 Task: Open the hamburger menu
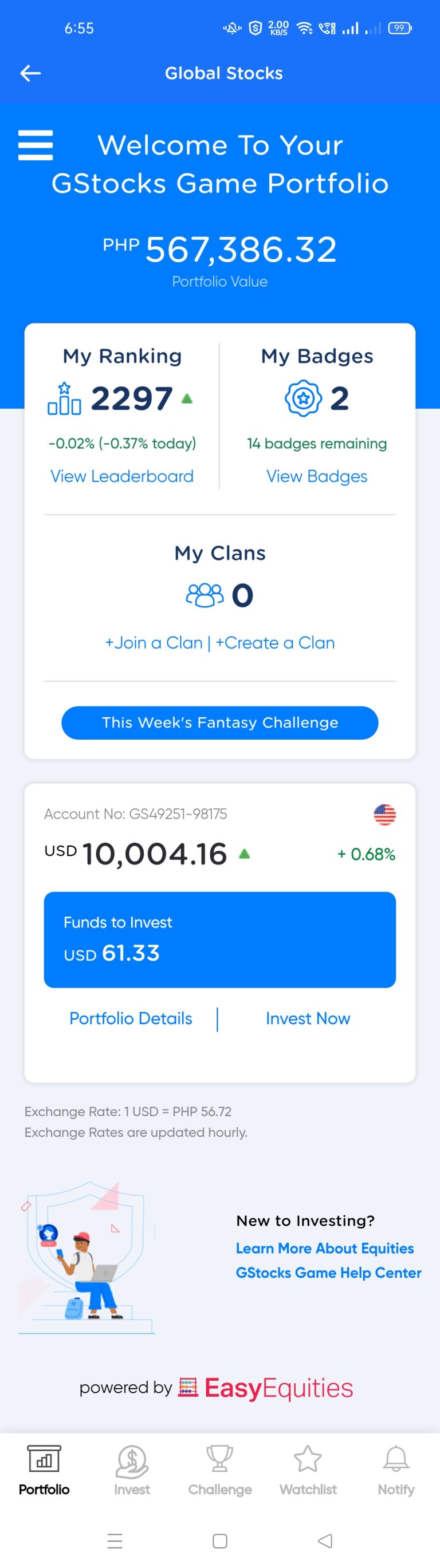click(36, 145)
